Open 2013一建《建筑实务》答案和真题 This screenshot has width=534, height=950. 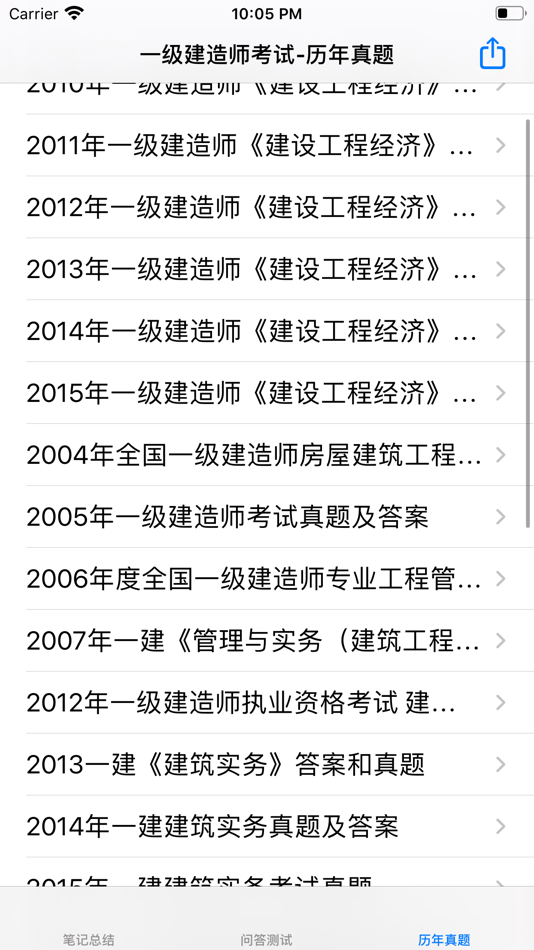[x=267, y=764]
